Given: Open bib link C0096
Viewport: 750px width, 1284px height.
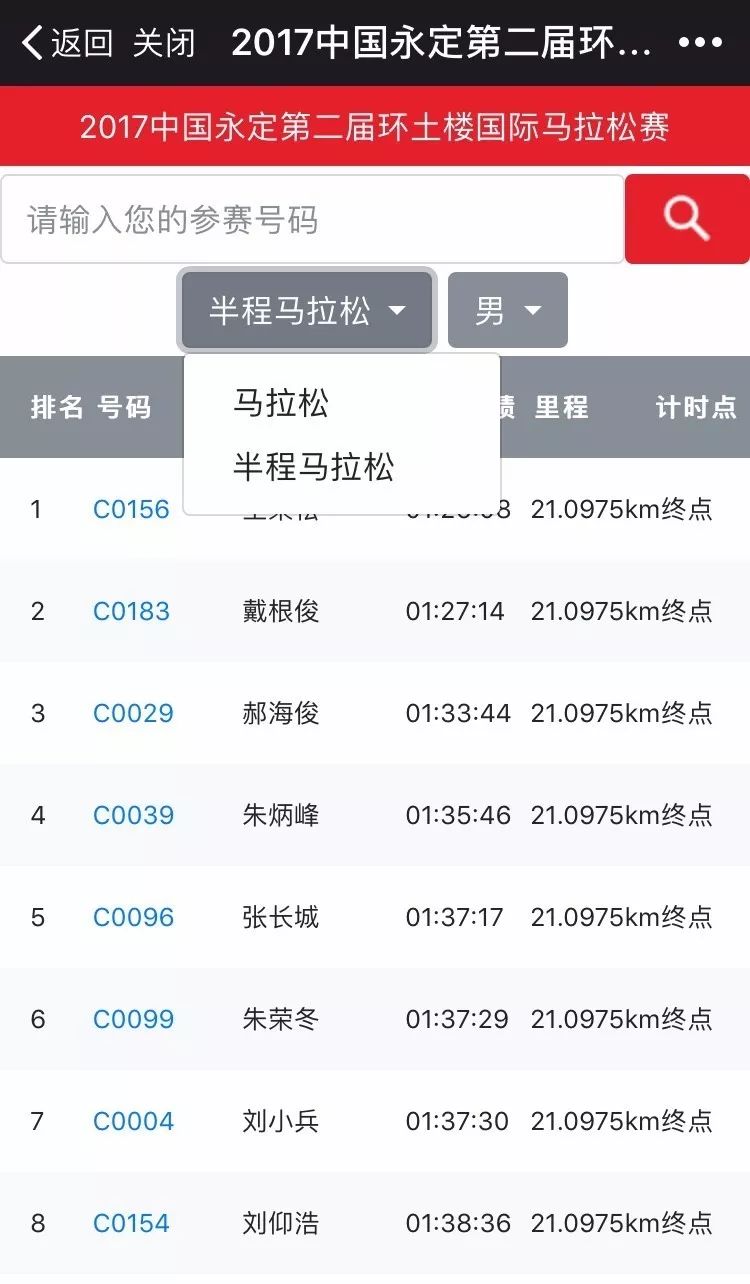Looking at the screenshot, I should (x=133, y=917).
